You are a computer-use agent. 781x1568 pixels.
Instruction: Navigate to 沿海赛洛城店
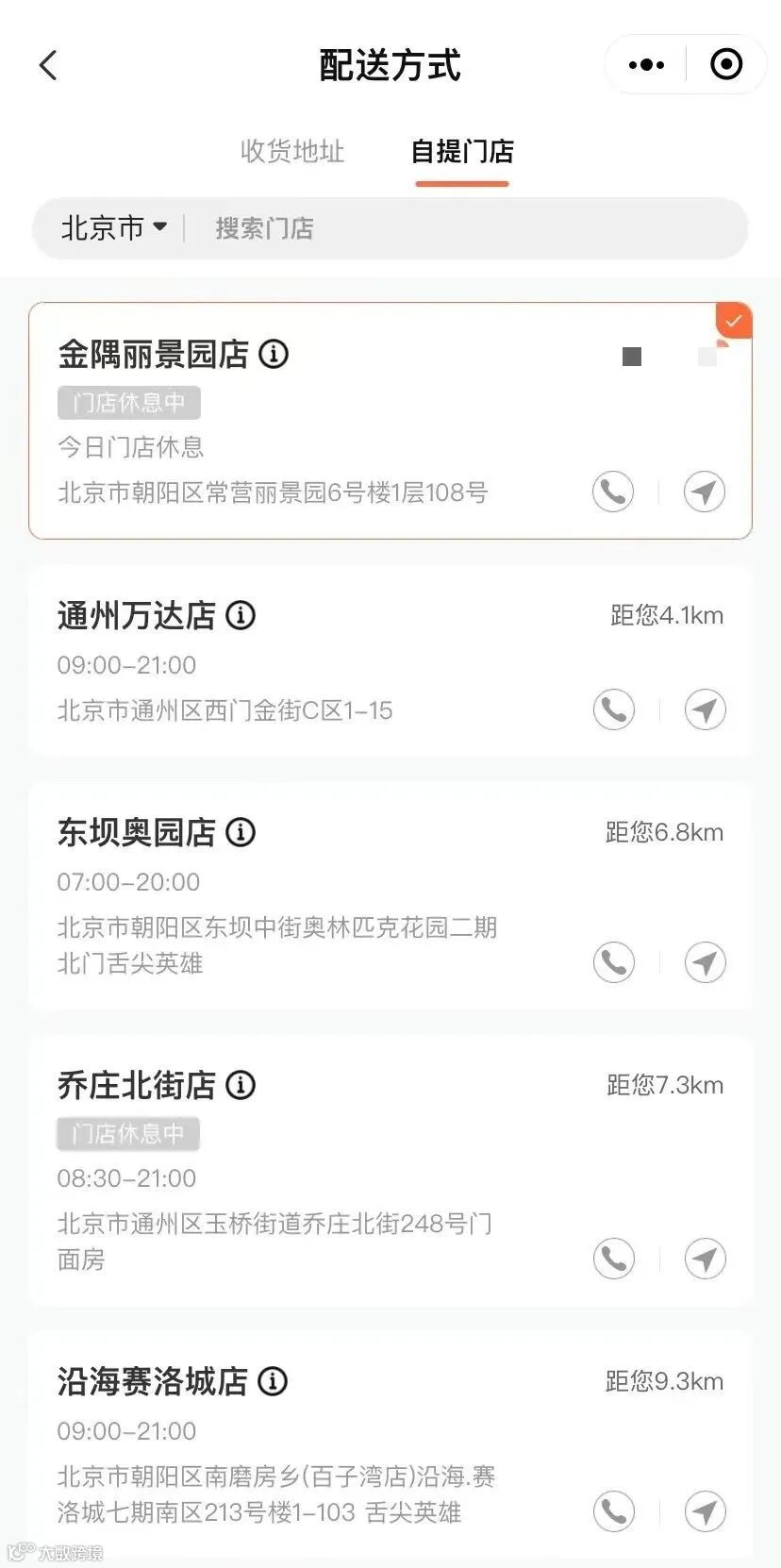point(705,1511)
